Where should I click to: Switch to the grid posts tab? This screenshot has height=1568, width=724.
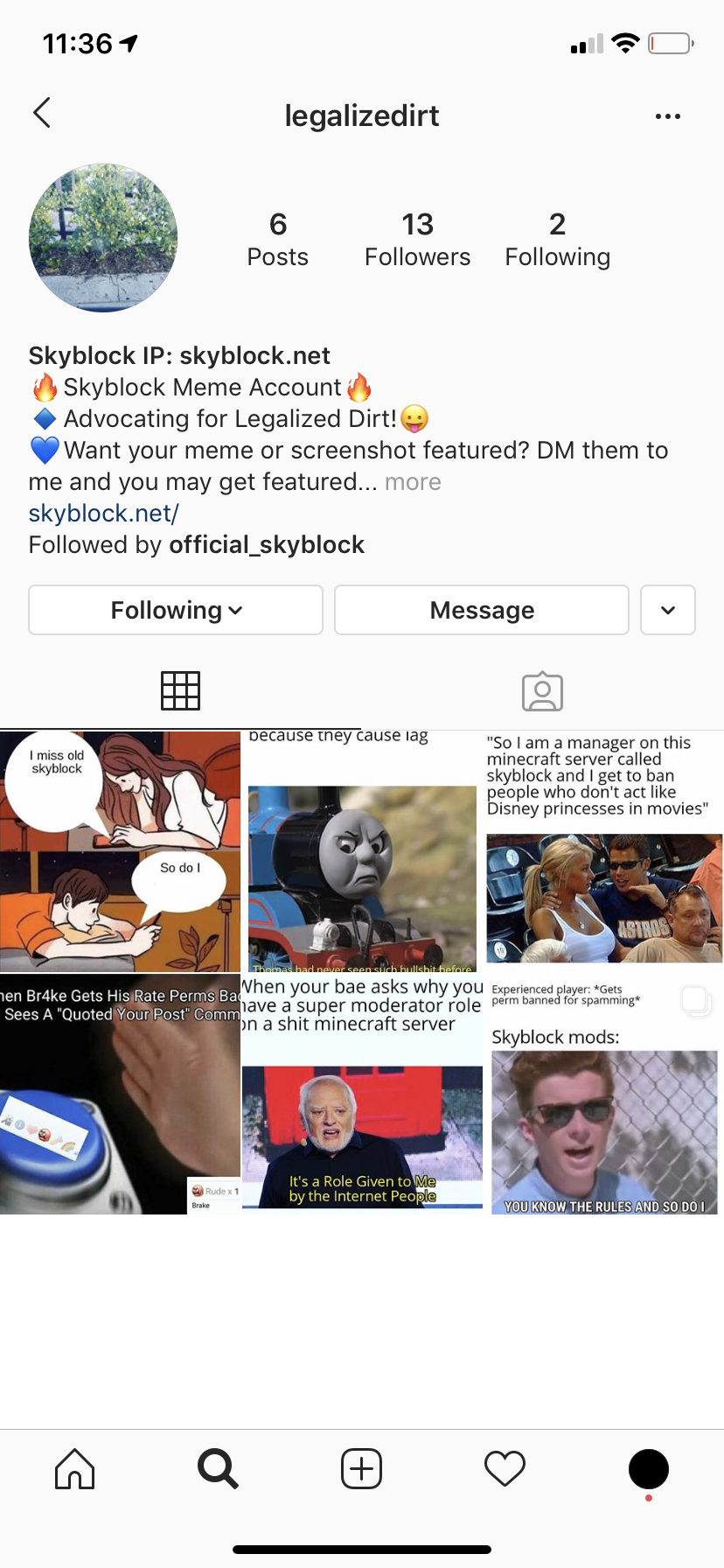pyautogui.click(x=181, y=691)
